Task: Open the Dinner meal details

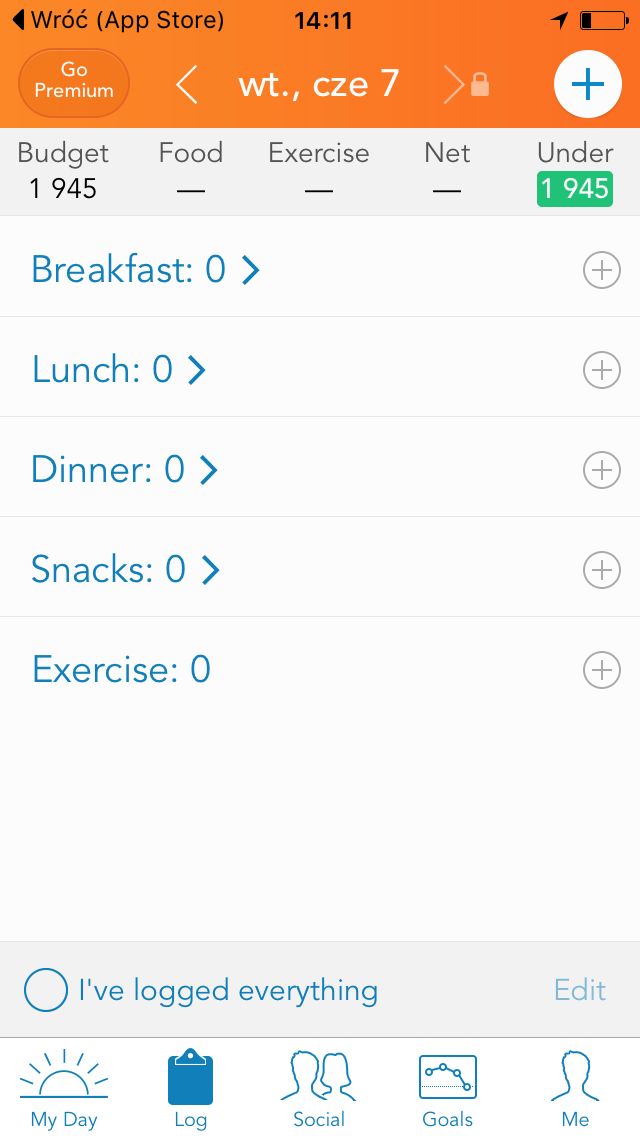Action: 125,470
